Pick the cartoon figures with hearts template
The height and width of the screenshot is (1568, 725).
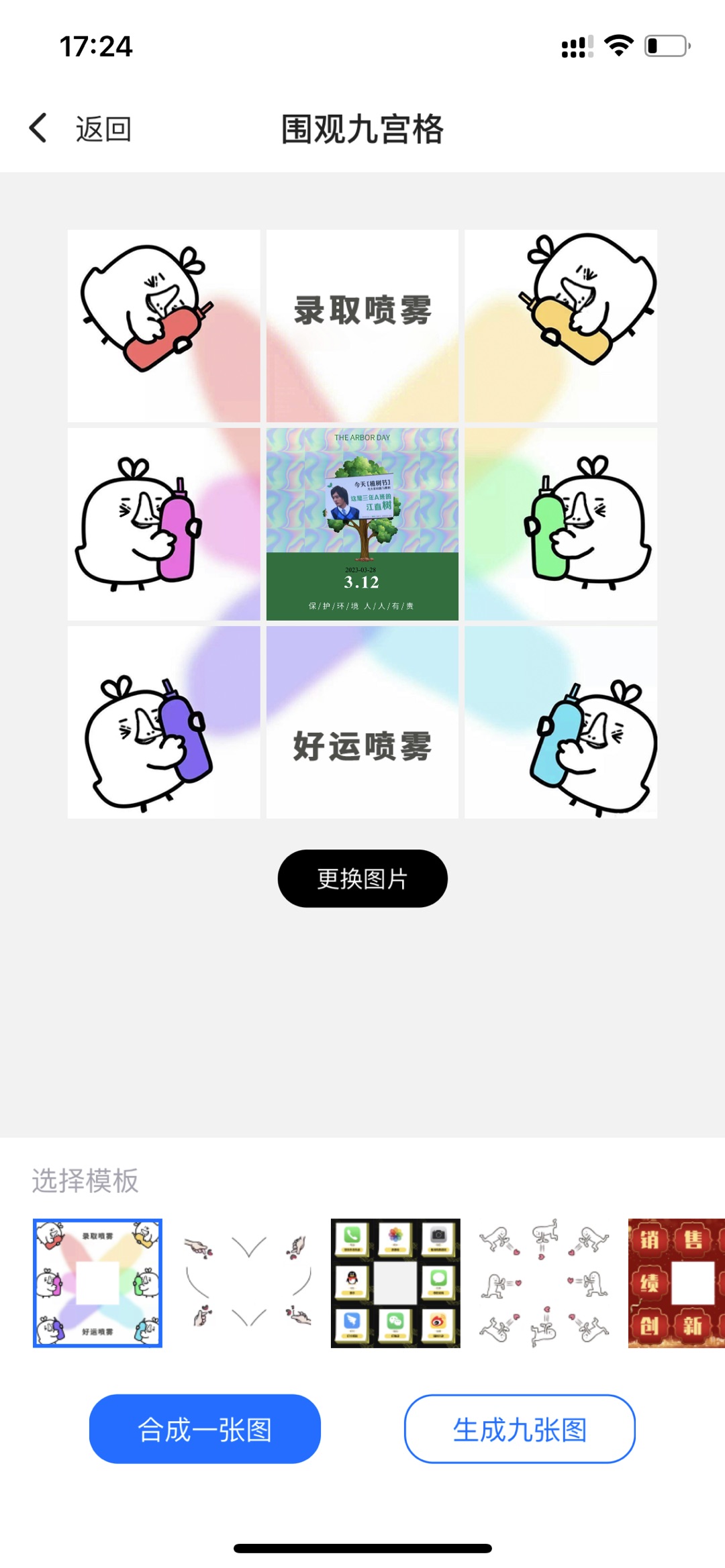[x=544, y=1283]
